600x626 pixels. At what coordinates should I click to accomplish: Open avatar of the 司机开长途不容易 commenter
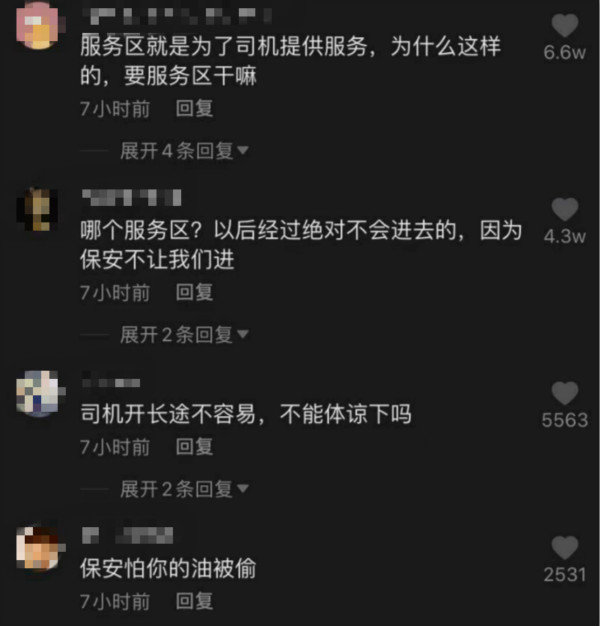[41, 393]
